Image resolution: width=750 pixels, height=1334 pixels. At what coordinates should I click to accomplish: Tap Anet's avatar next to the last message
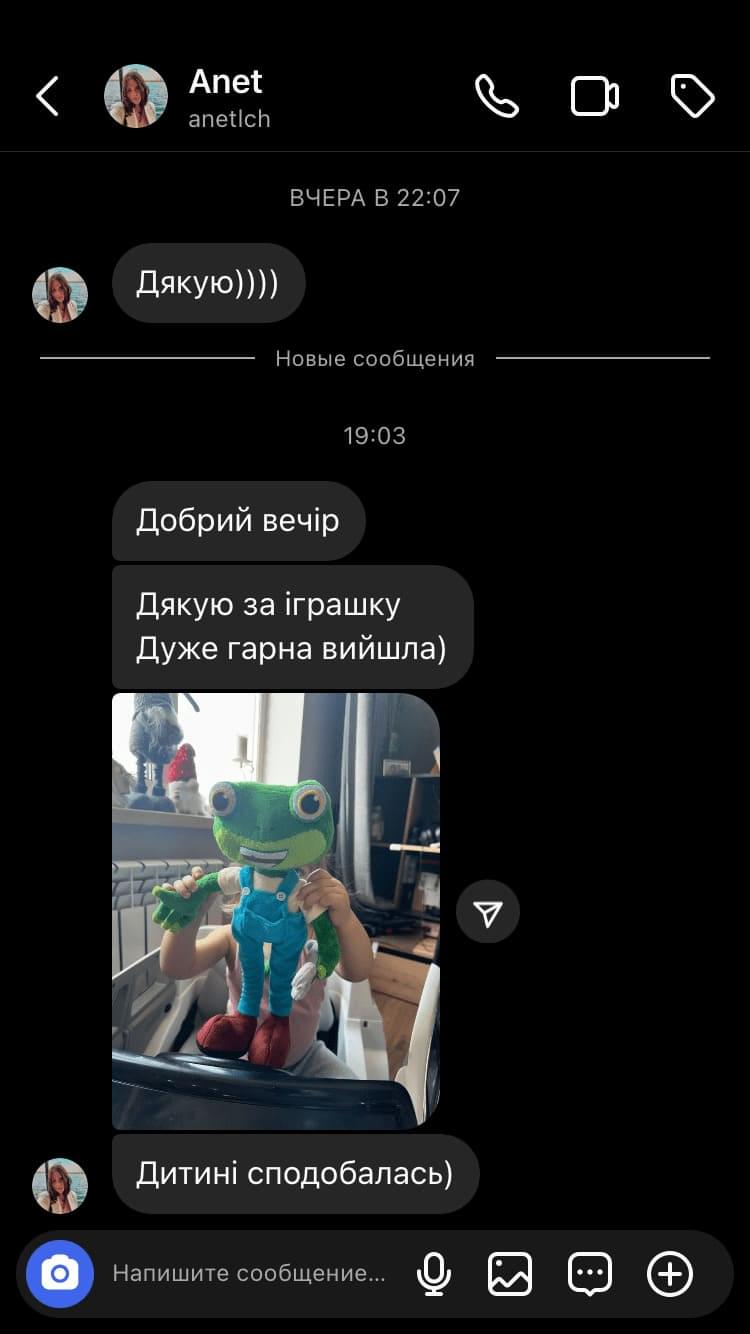(x=60, y=1185)
